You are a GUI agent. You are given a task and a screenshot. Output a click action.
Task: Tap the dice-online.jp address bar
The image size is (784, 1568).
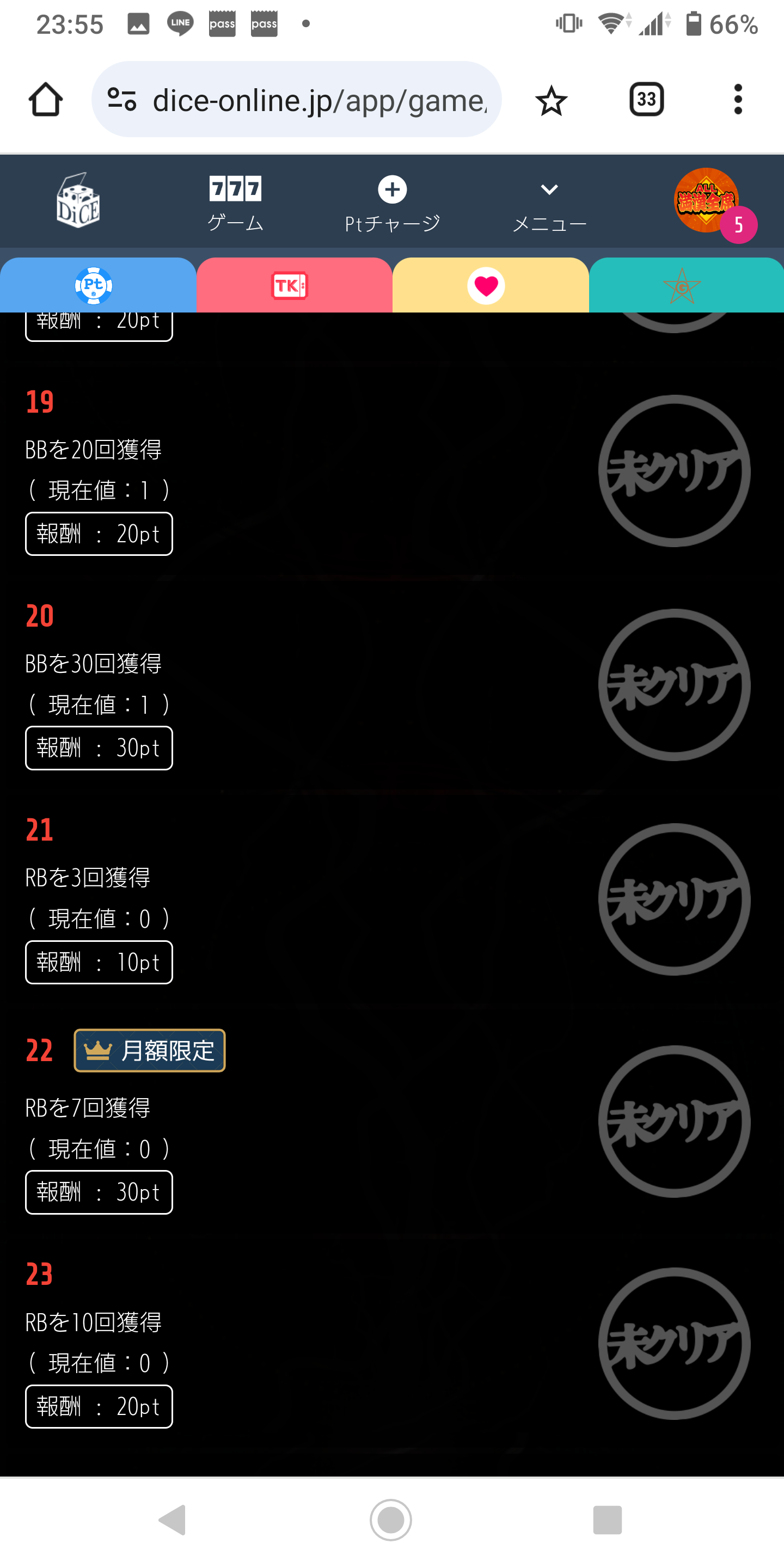pyautogui.click(x=296, y=99)
